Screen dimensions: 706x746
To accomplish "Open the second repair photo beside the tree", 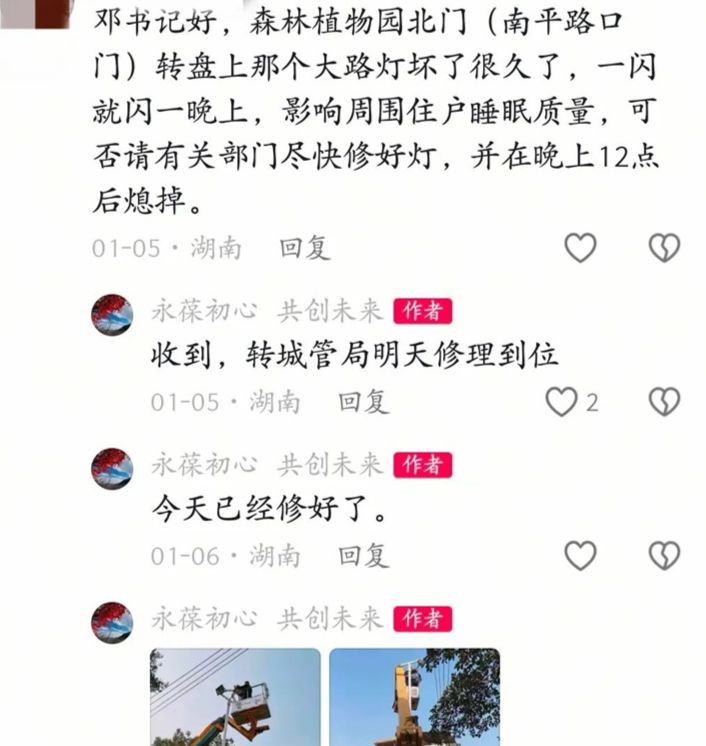I will (414, 697).
